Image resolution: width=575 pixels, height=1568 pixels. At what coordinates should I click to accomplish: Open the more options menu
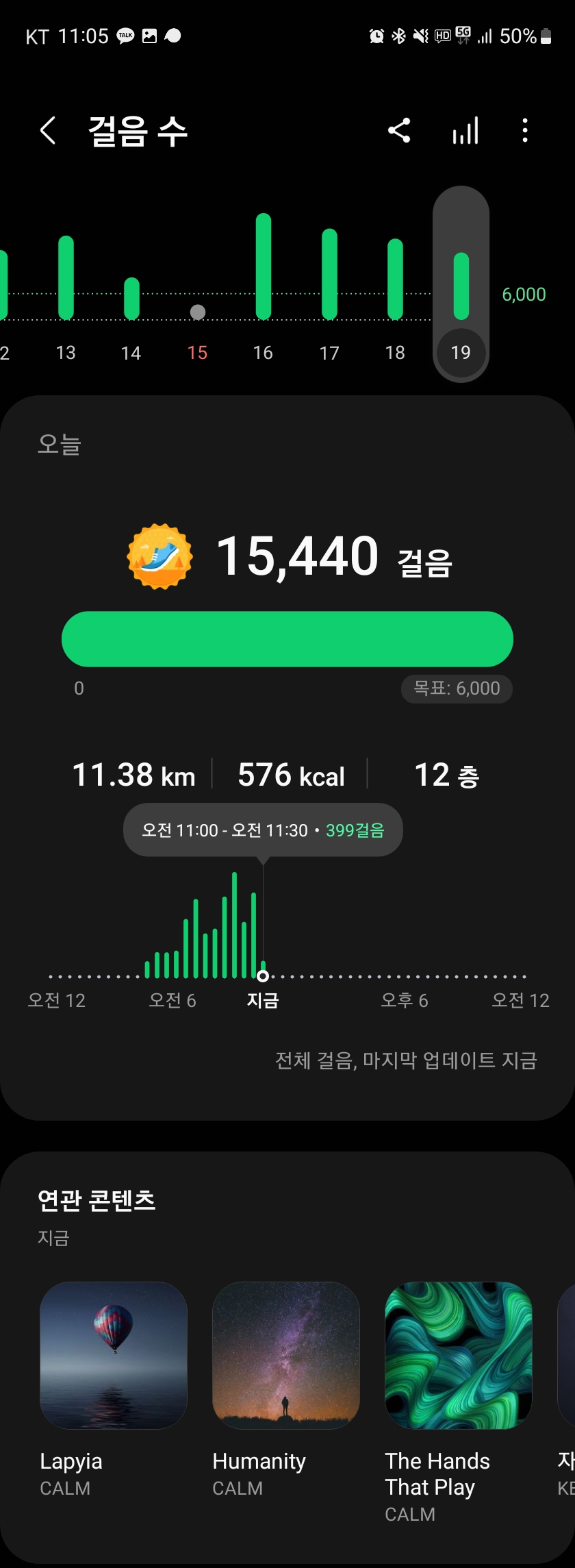525,130
